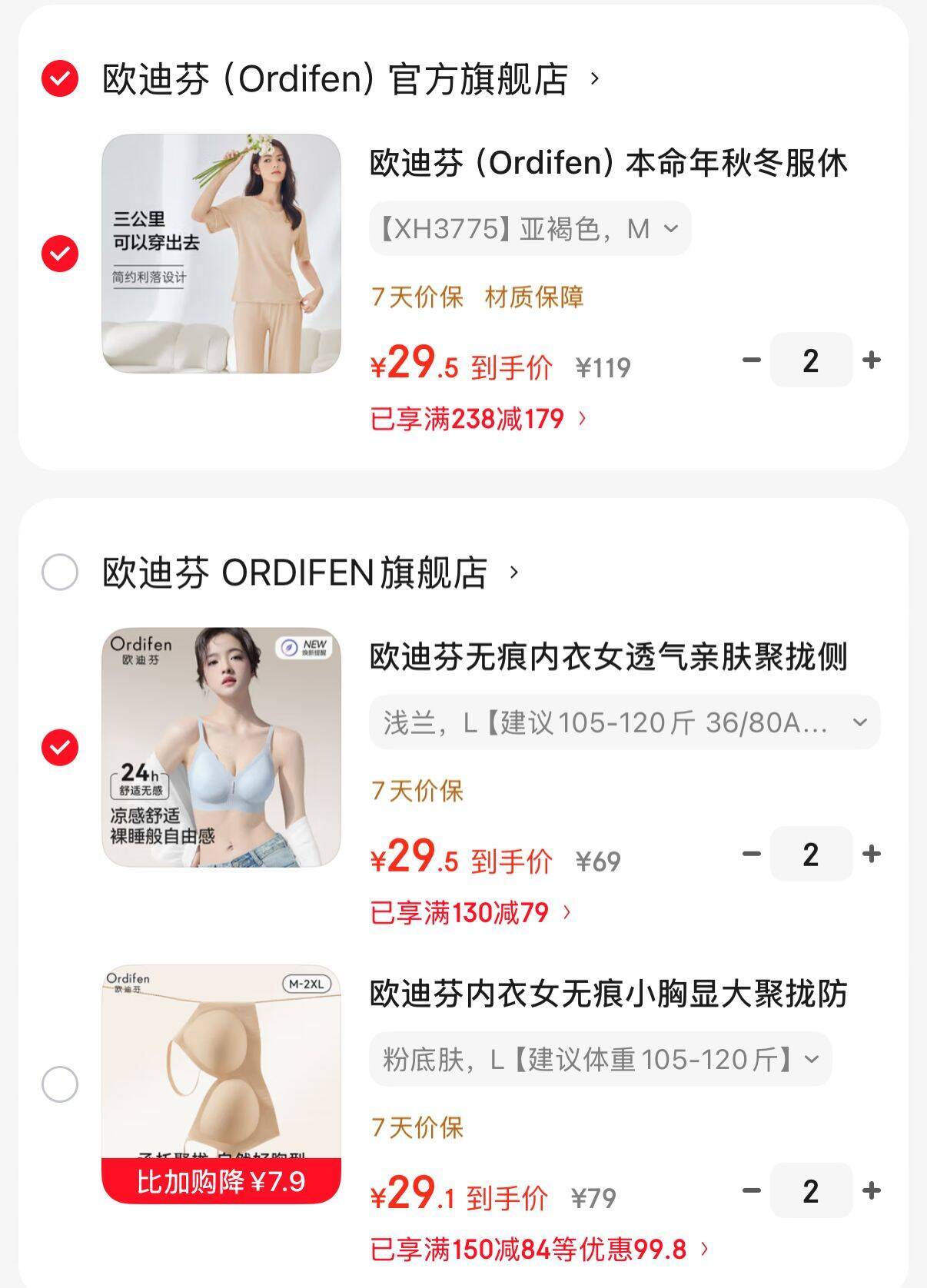Open the 本命年秋冬服 product image
This screenshot has height=1288, width=927.
tap(221, 254)
